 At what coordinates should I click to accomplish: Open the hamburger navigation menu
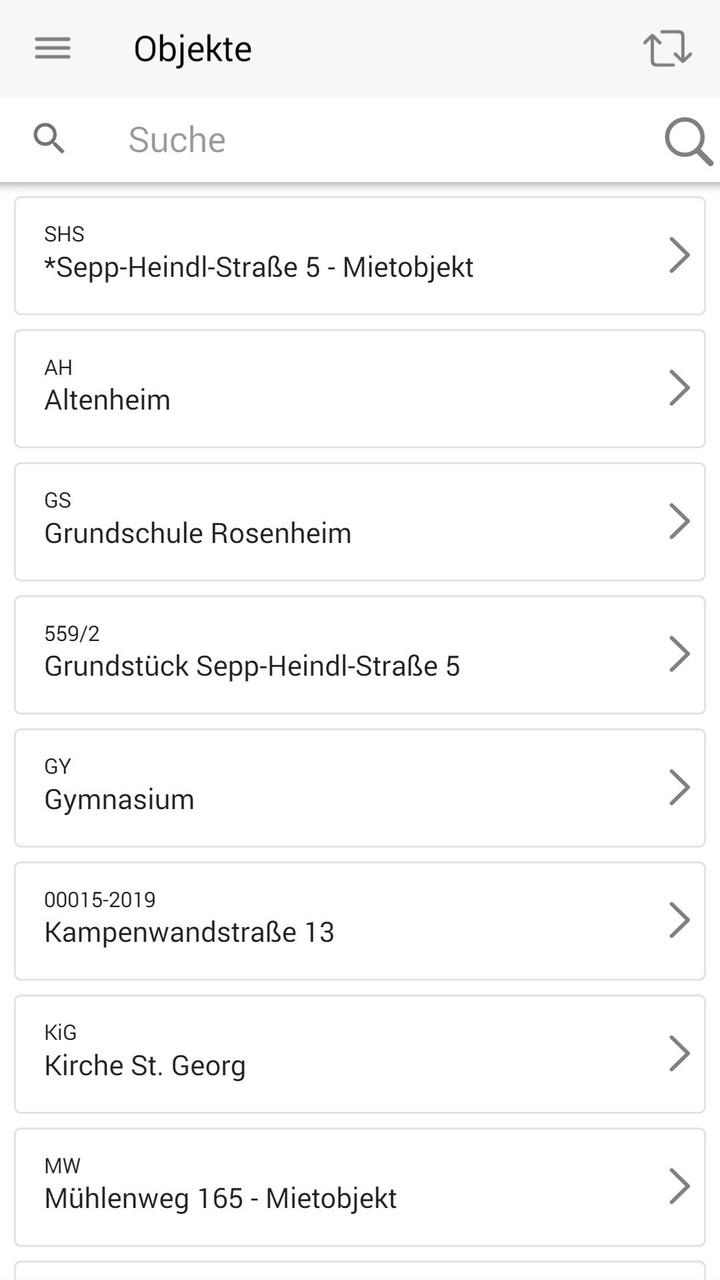tap(52, 48)
